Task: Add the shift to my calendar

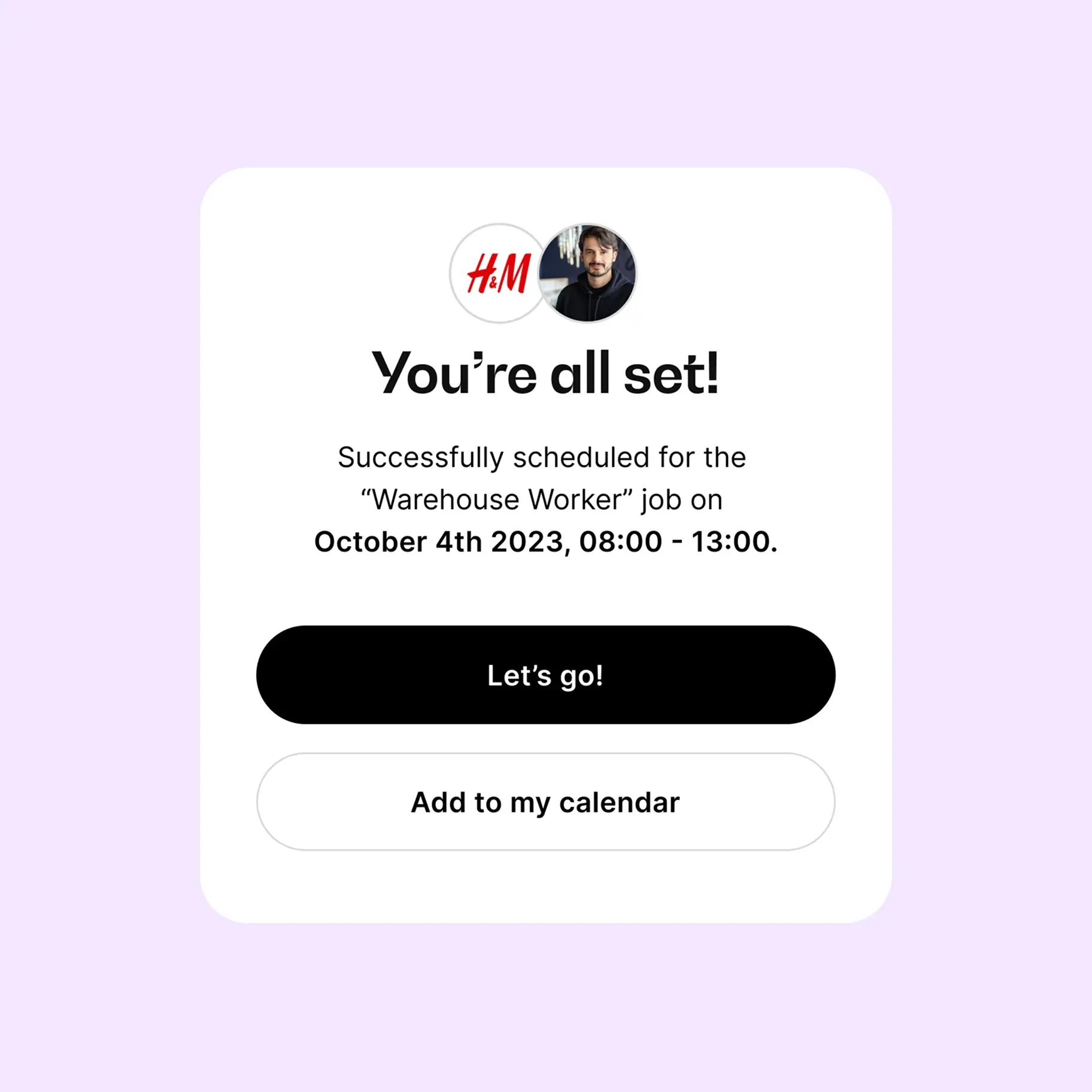Action: [x=545, y=802]
